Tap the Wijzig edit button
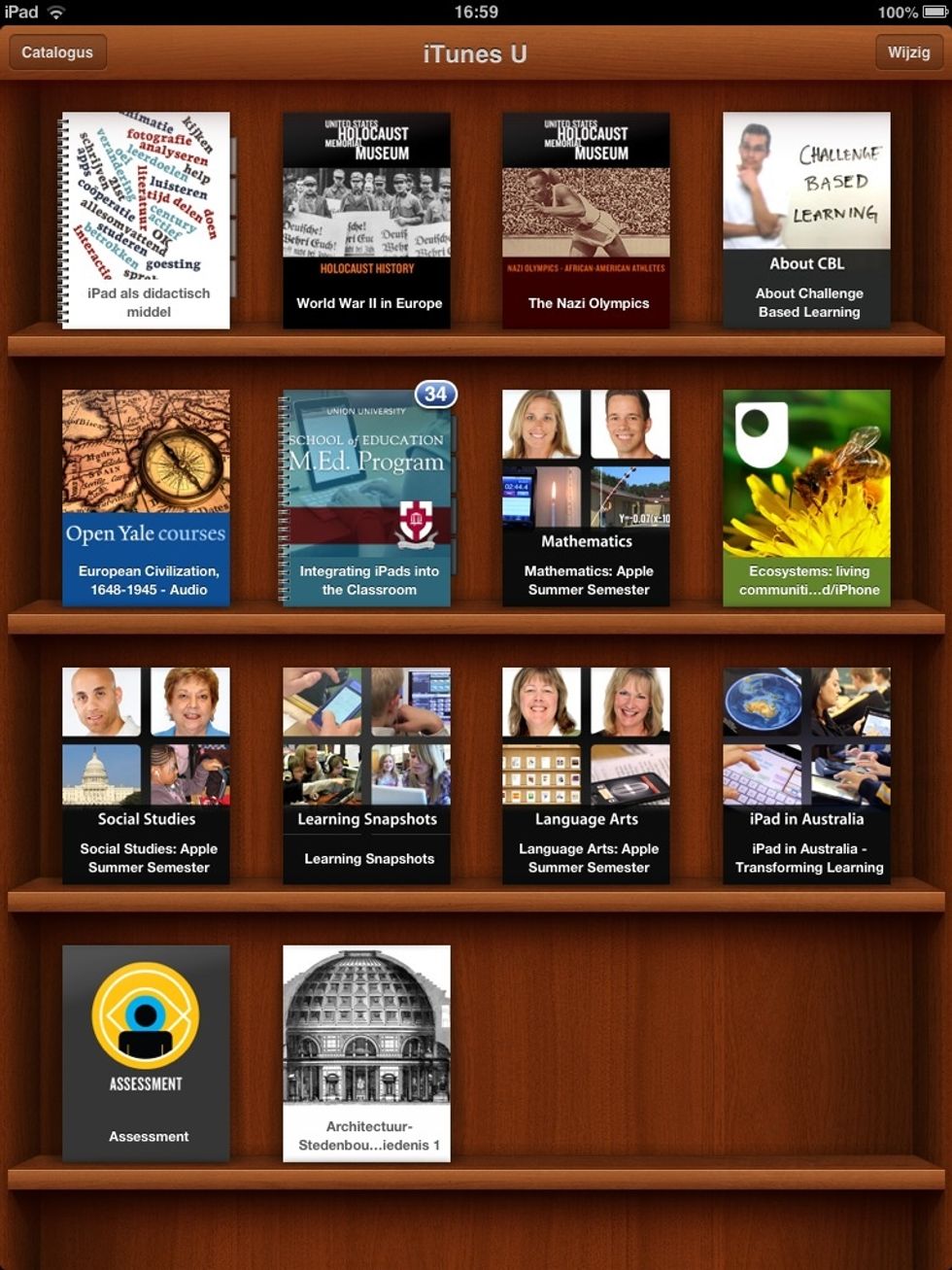This screenshot has height=1270, width=952. [908, 52]
